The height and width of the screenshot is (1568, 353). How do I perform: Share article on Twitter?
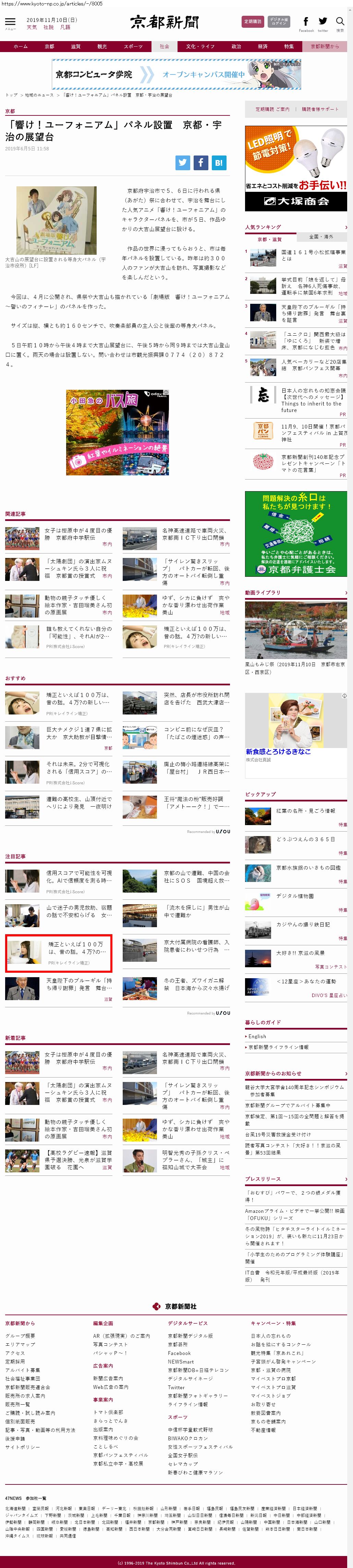tap(183, 163)
